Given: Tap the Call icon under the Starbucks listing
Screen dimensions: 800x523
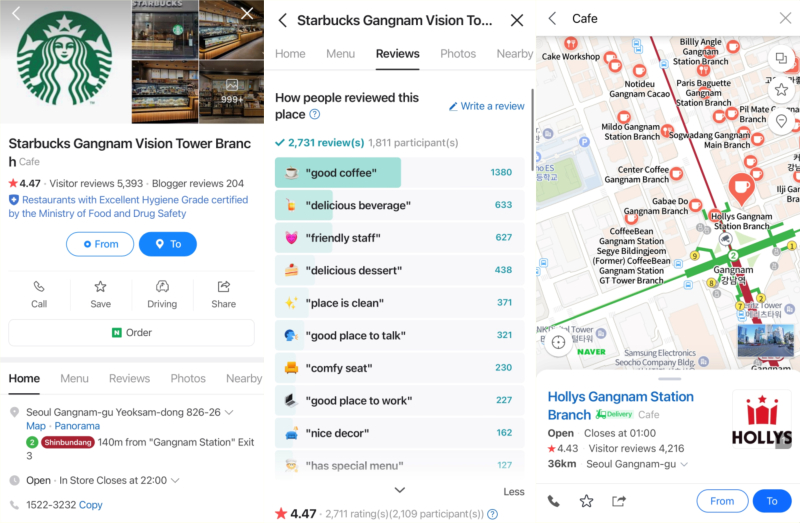Looking at the screenshot, I should click(x=38, y=293).
